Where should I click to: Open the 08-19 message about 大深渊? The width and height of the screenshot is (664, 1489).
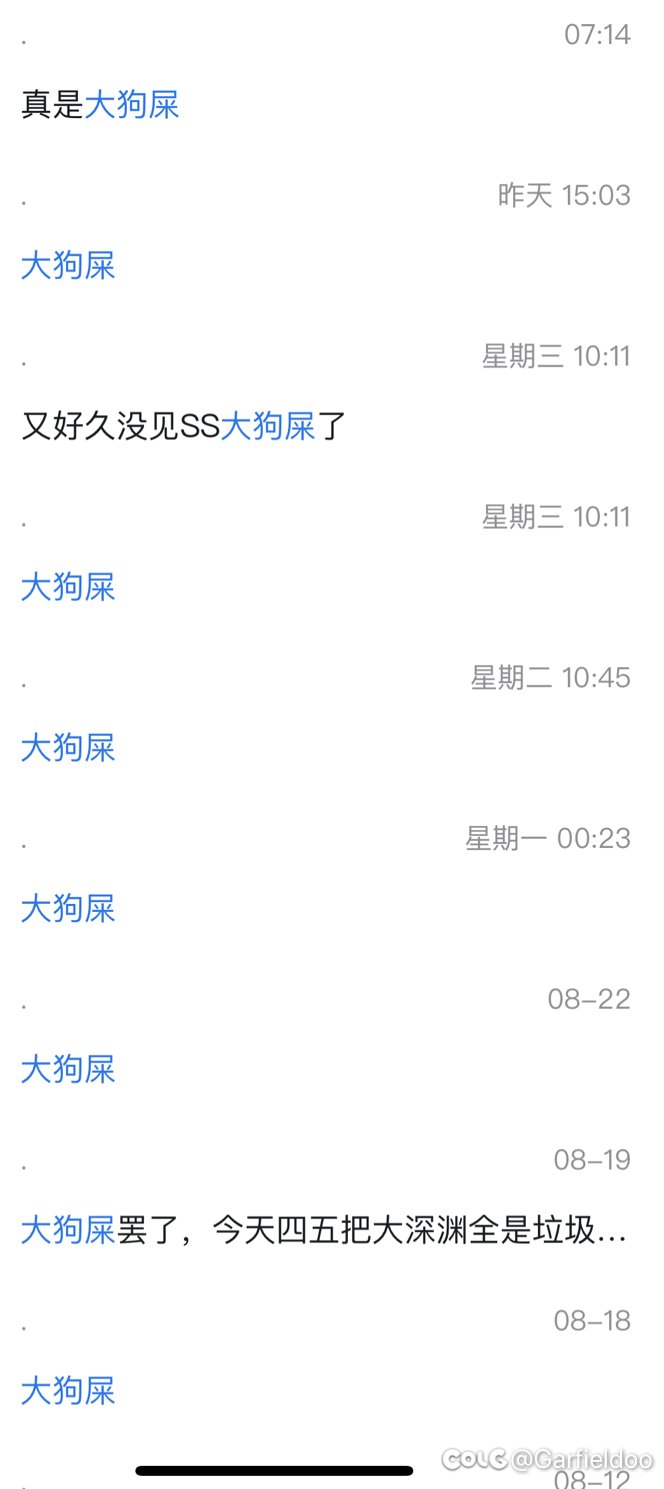[324, 1231]
